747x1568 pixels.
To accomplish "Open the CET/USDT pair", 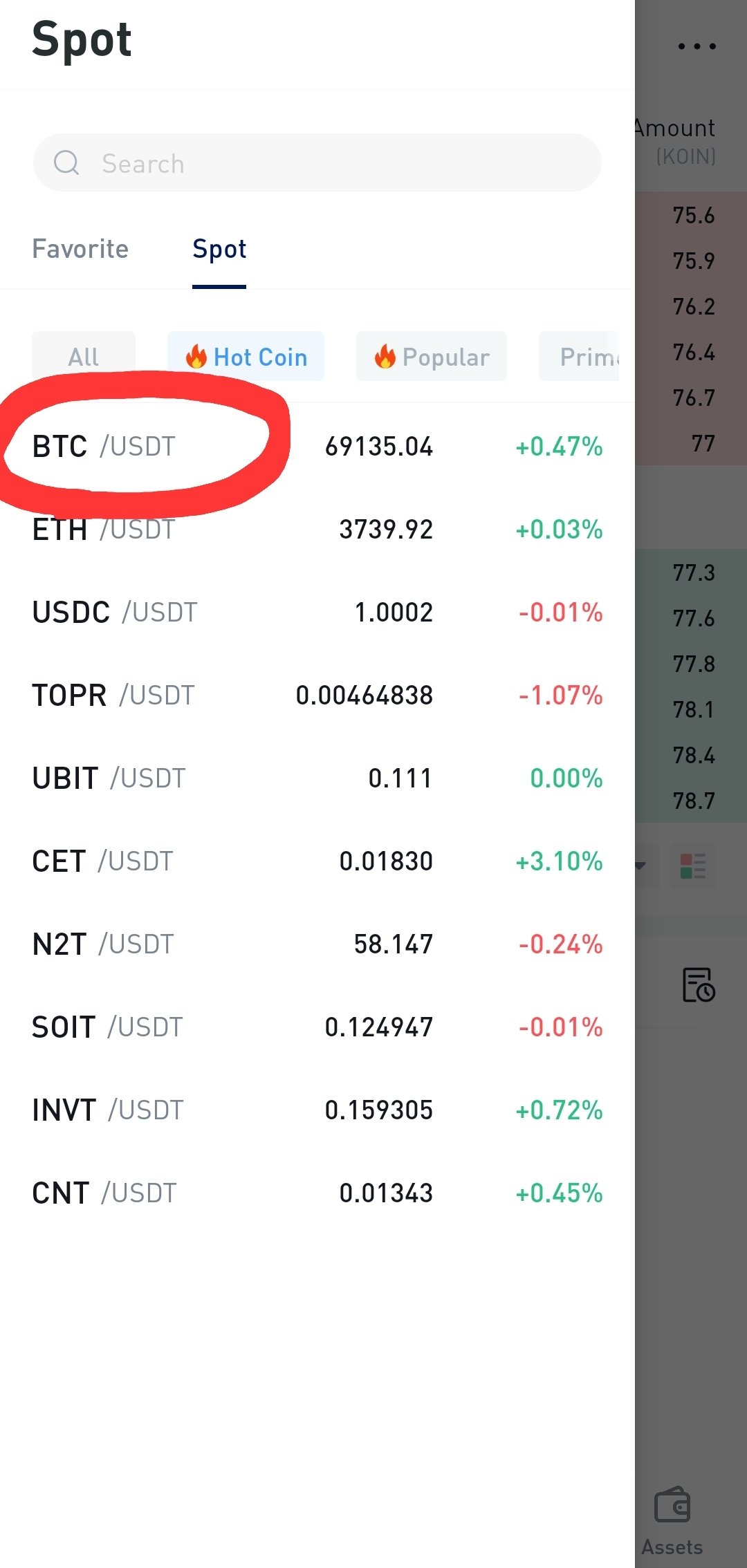I will [317, 861].
